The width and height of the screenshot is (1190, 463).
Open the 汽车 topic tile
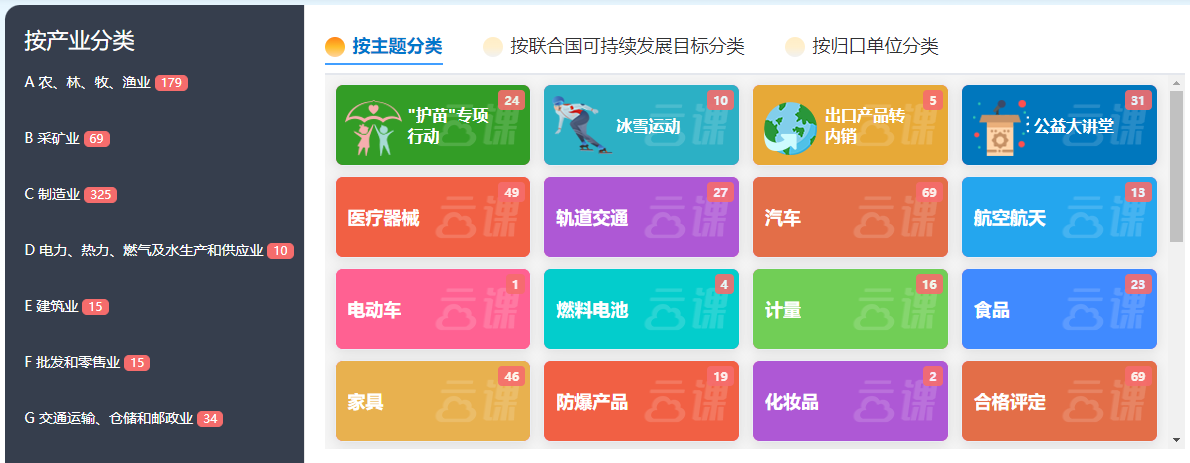click(850, 218)
